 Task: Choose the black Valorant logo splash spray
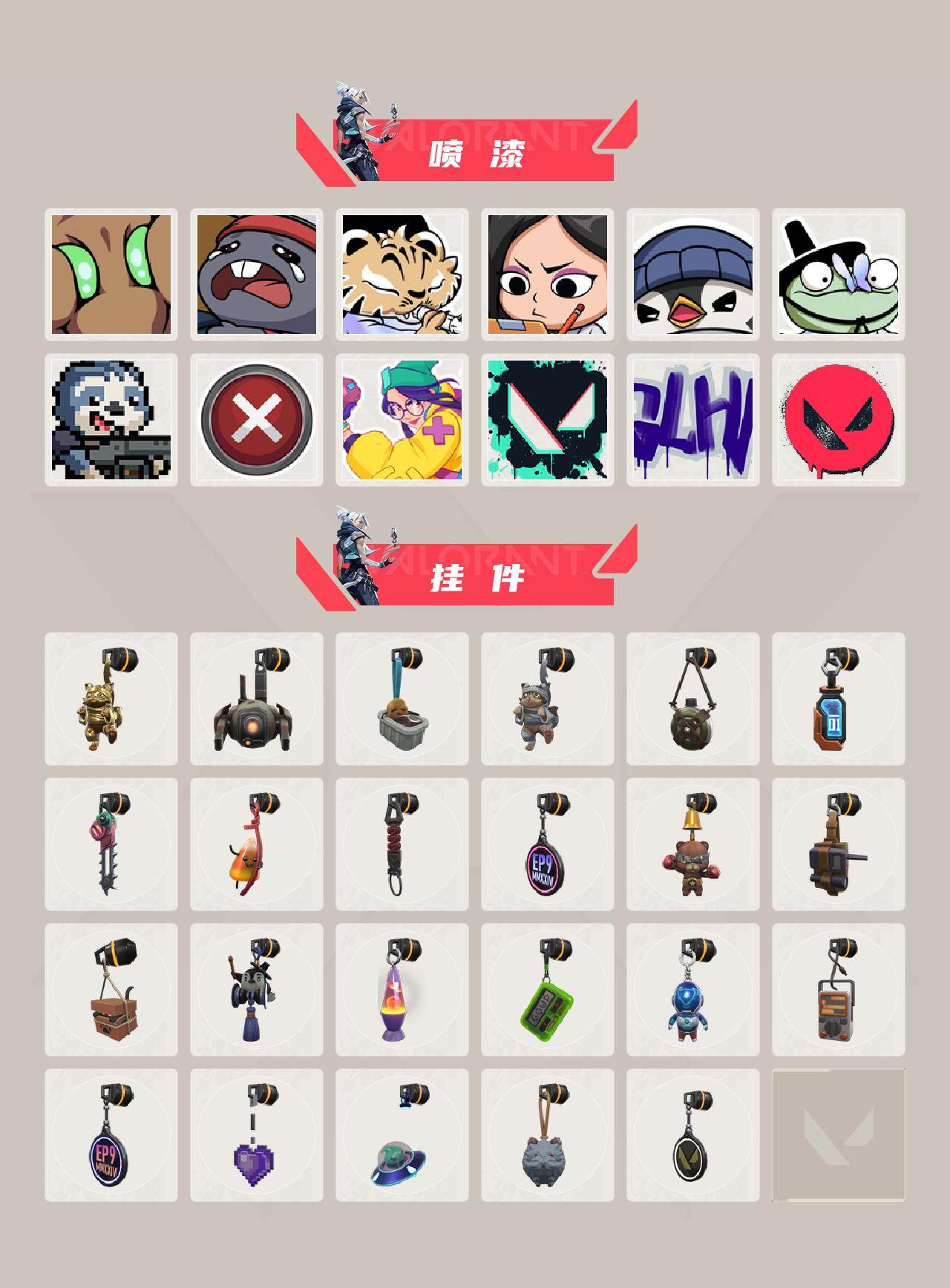click(550, 419)
